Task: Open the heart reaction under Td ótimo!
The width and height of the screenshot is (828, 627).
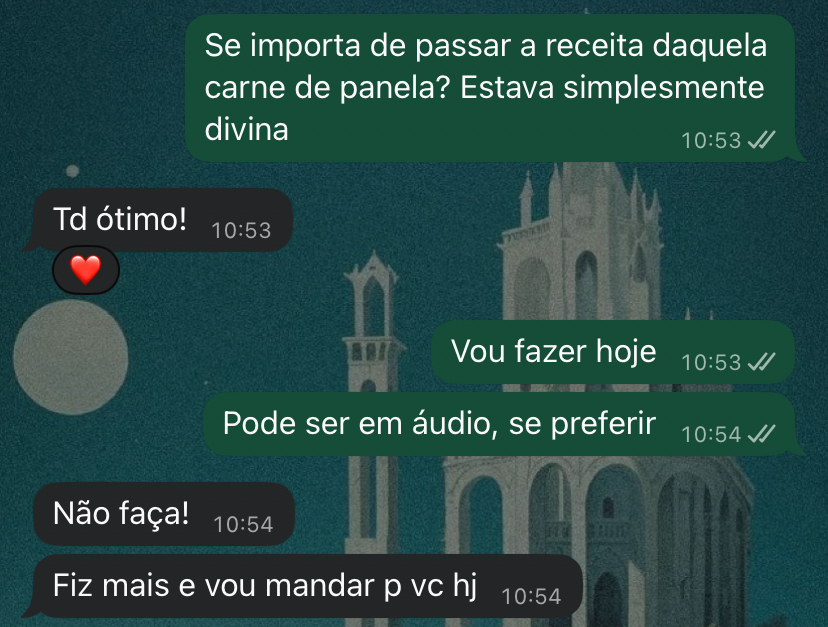Action: (86, 269)
